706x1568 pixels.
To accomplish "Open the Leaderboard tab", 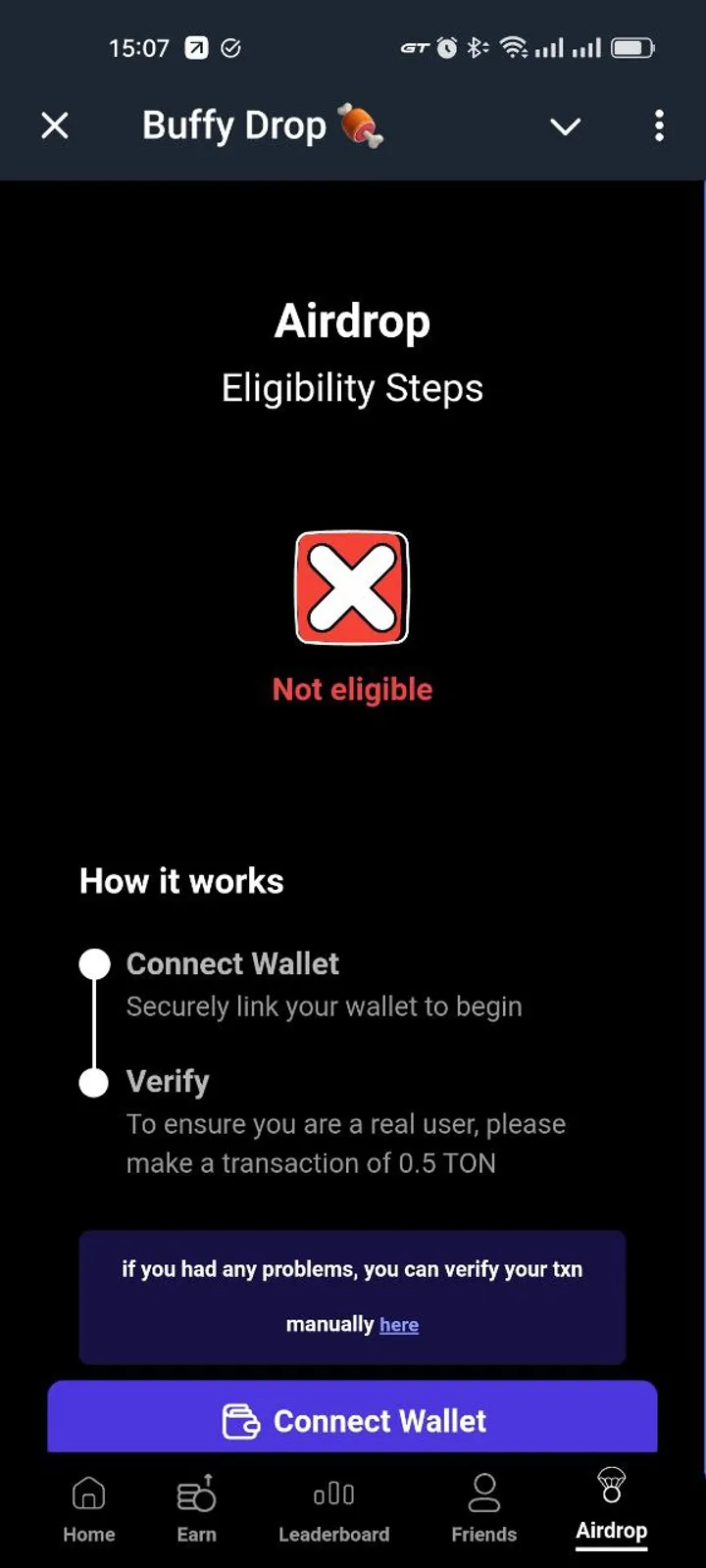I will tap(333, 1509).
